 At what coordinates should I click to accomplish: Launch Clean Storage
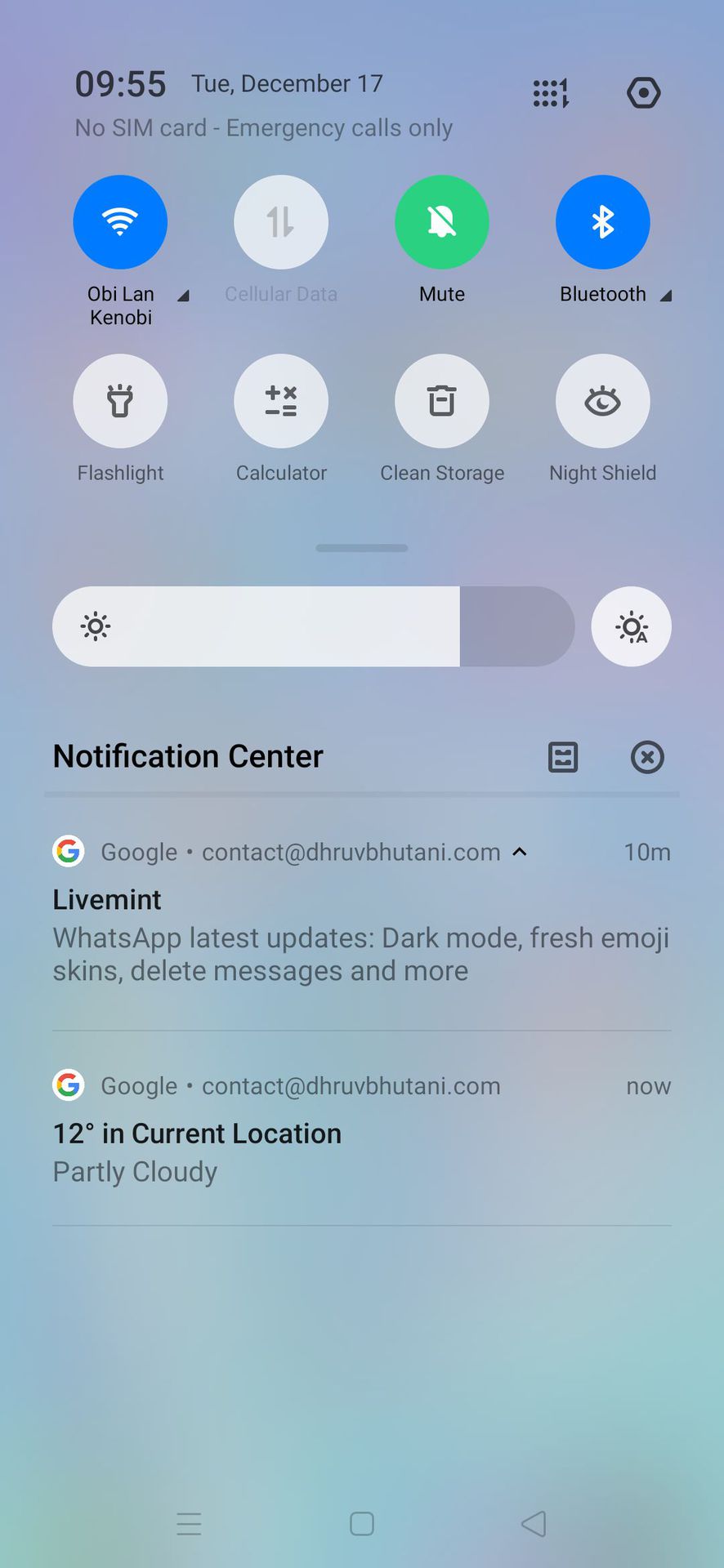point(442,401)
